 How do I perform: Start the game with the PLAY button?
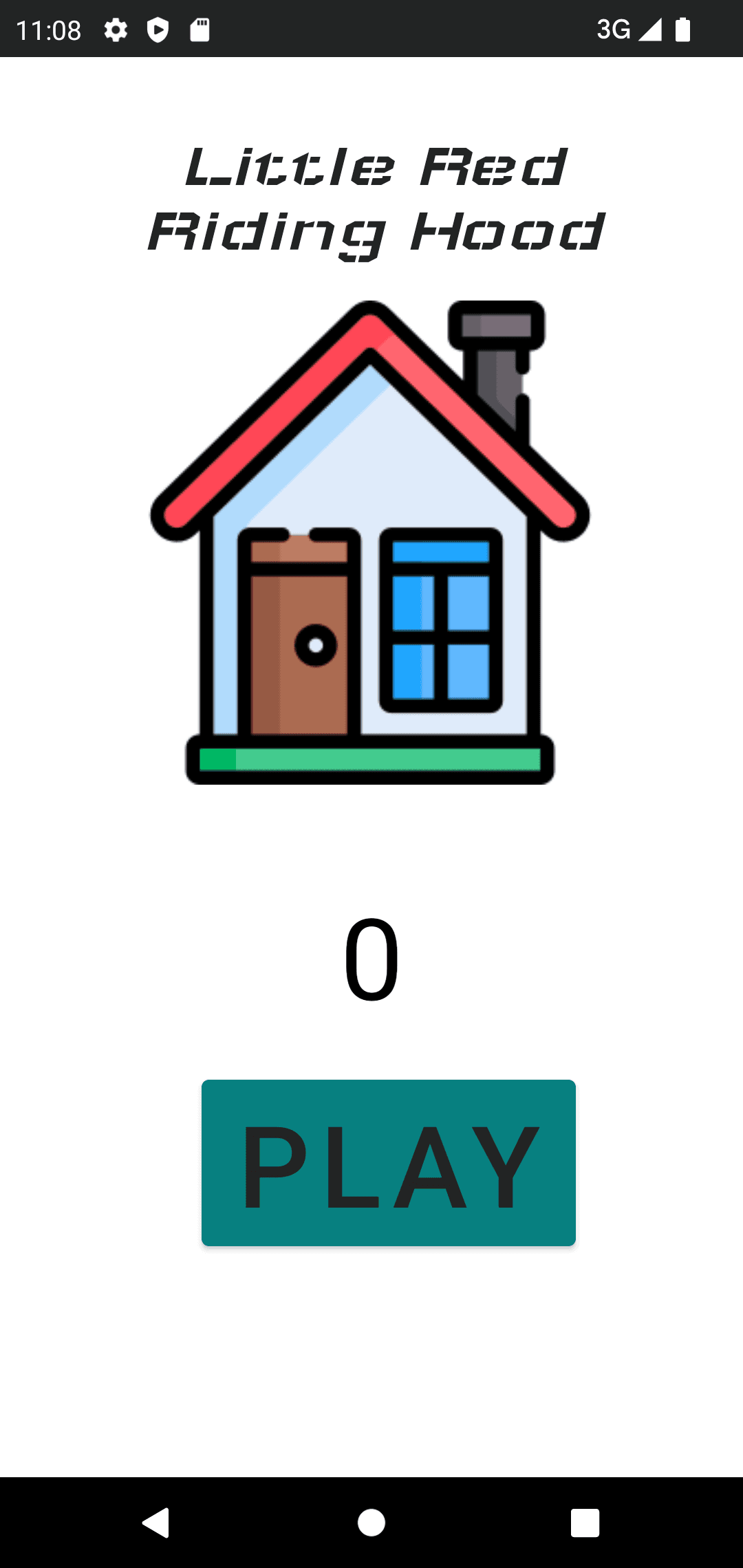coord(388,1162)
